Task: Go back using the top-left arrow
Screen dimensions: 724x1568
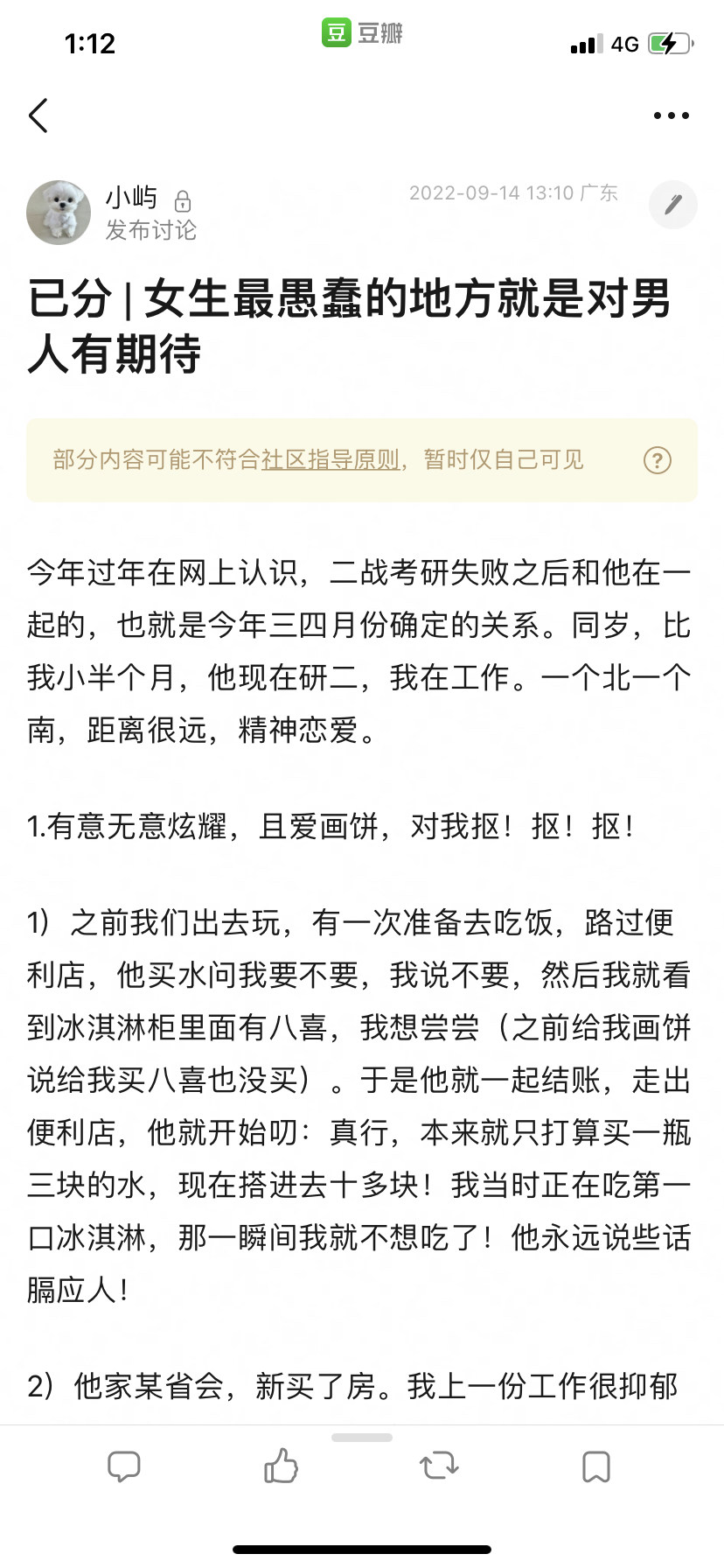Action: click(38, 115)
